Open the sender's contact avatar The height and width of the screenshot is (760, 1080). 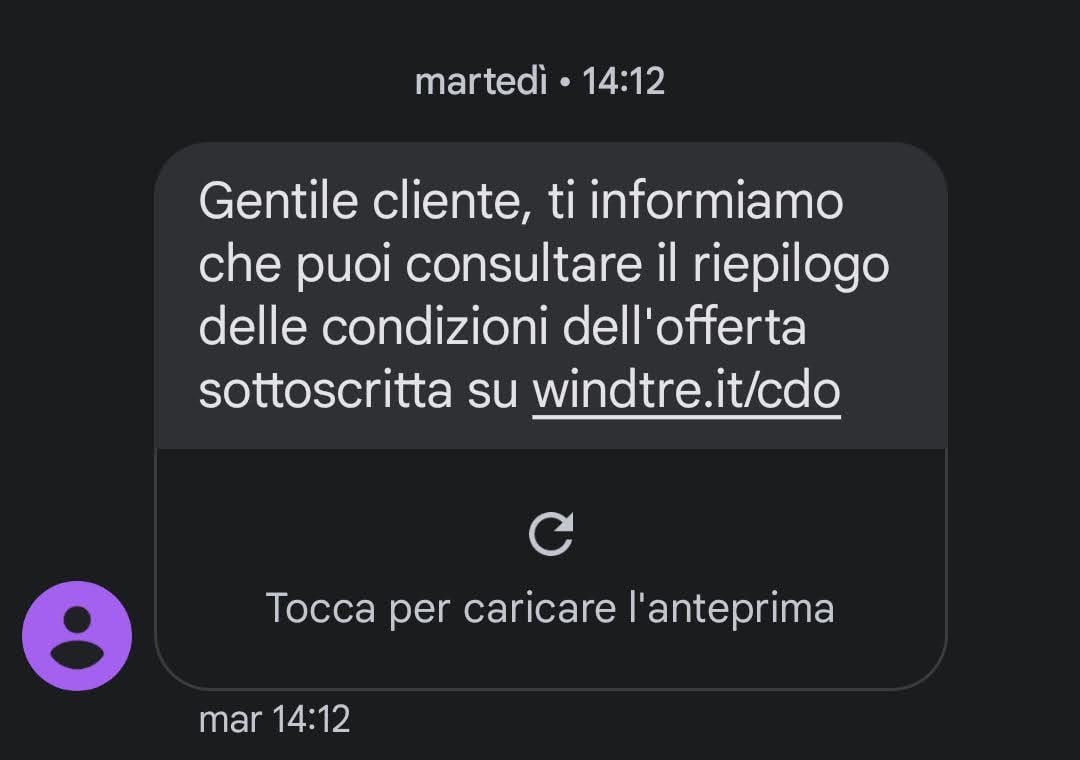pyautogui.click(x=77, y=636)
